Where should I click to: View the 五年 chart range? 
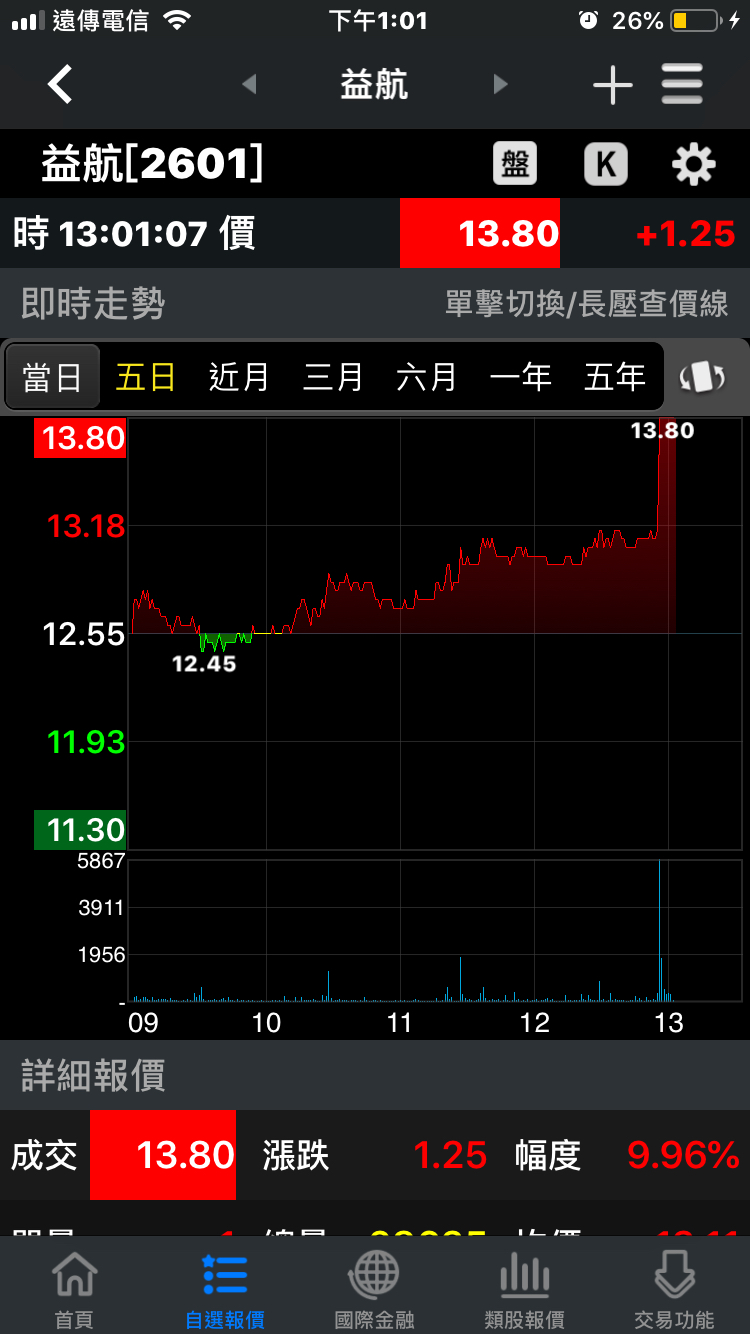coord(614,377)
